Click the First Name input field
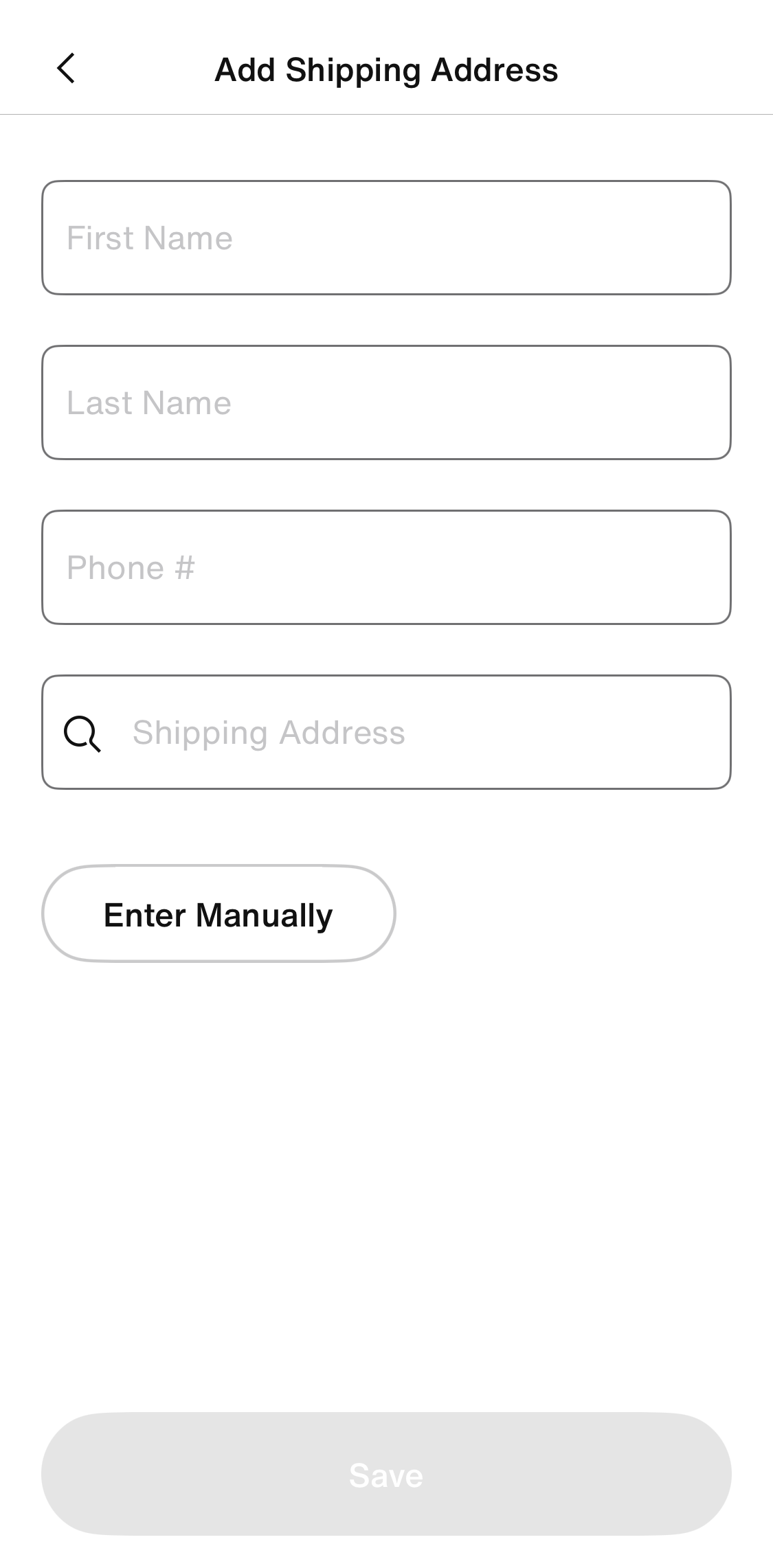 pyautogui.click(x=386, y=238)
